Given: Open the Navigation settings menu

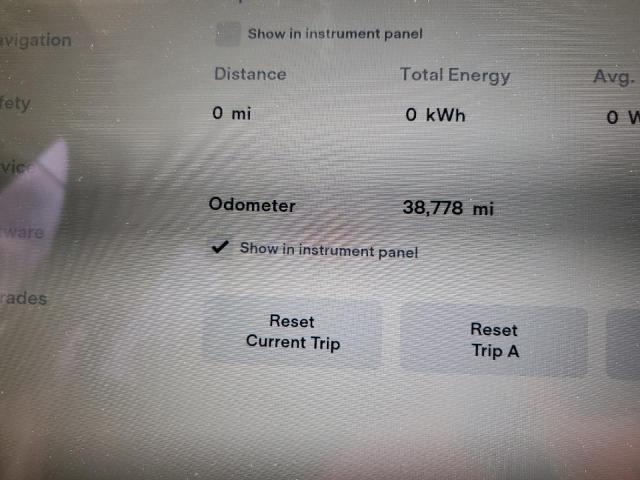Looking at the screenshot, I should click(x=36, y=41).
